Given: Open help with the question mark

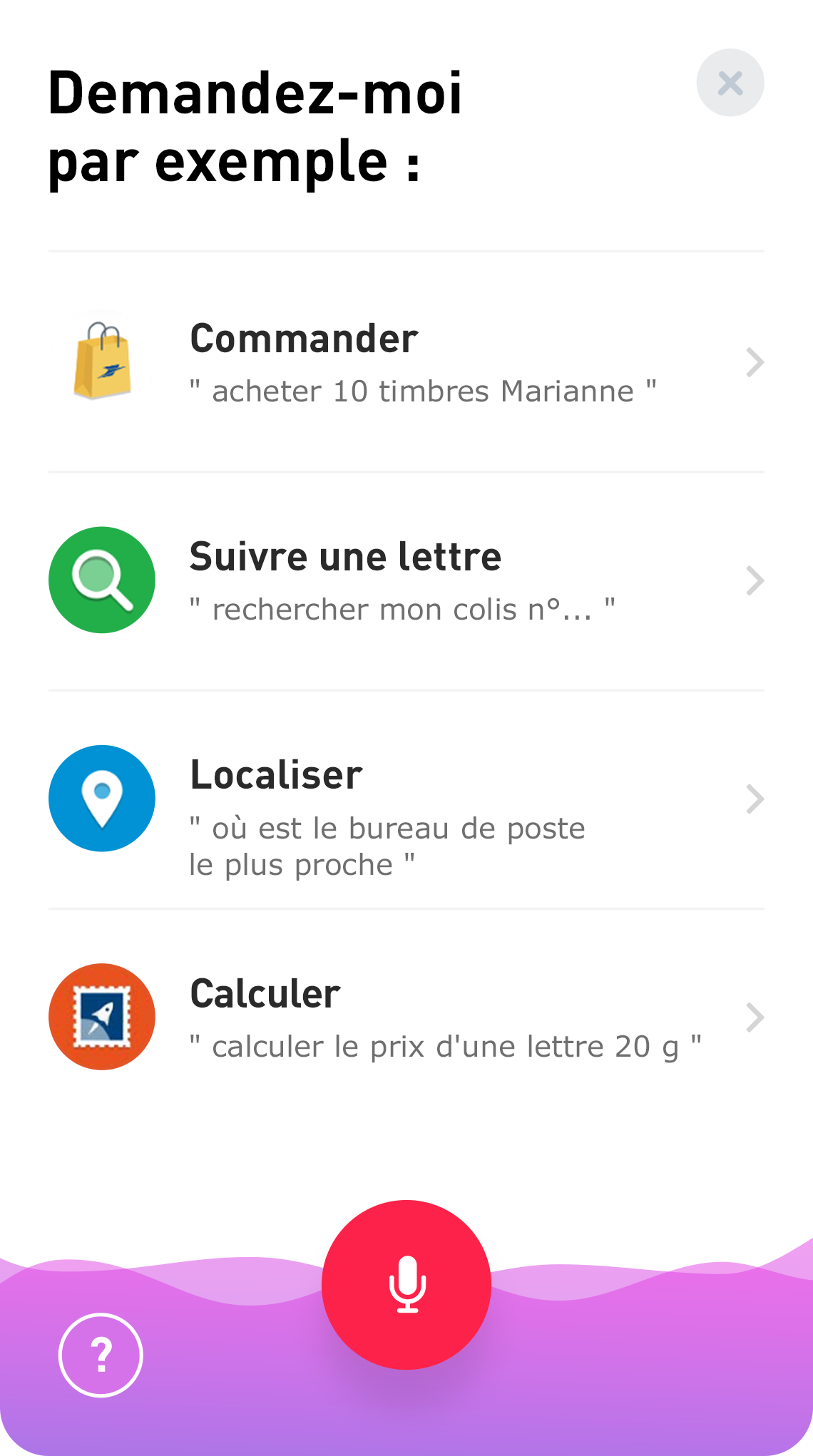Looking at the screenshot, I should [x=101, y=1355].
